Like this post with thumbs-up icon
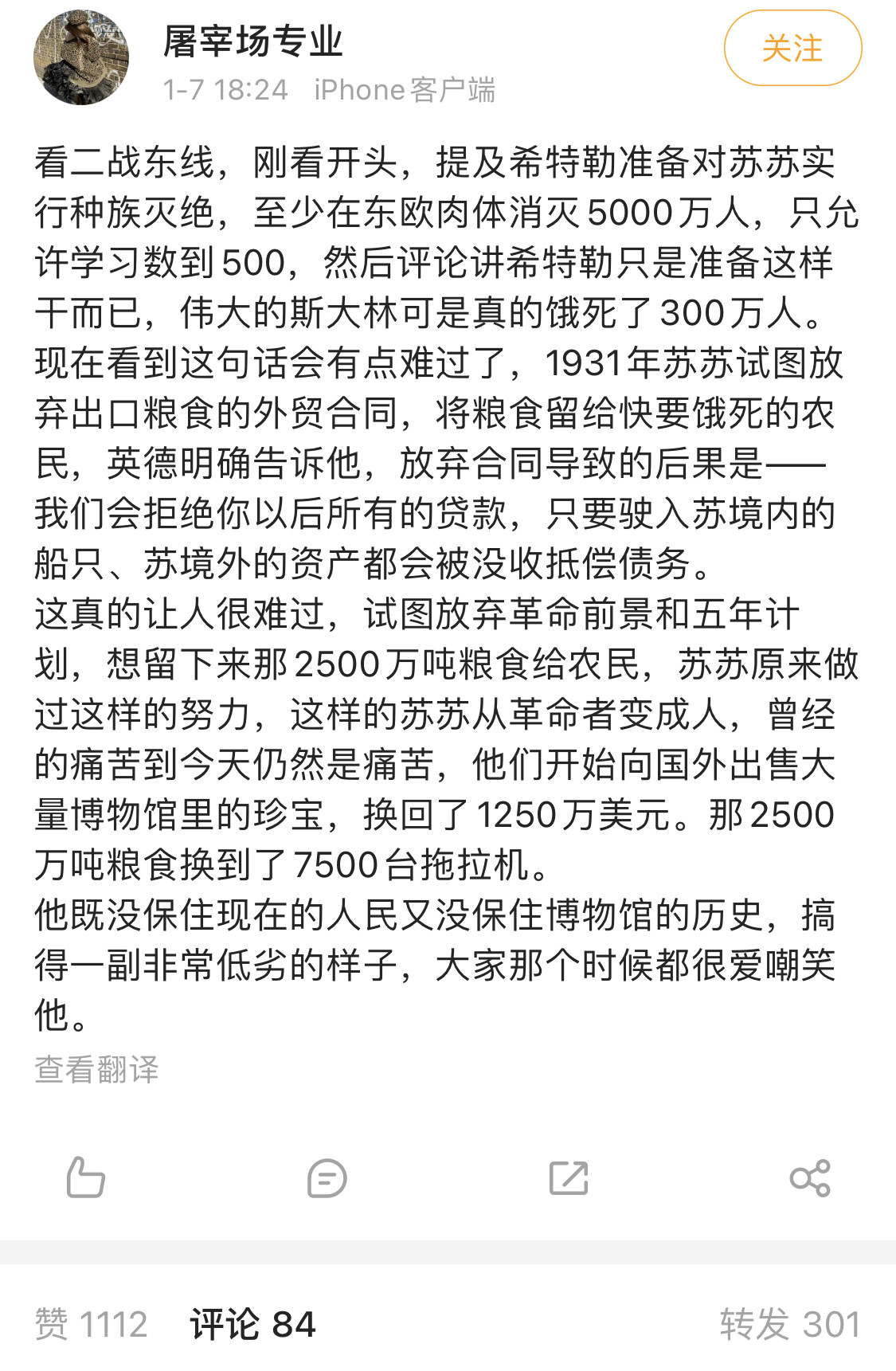Screen dimensions: 896x1371 pos(85,1177)
